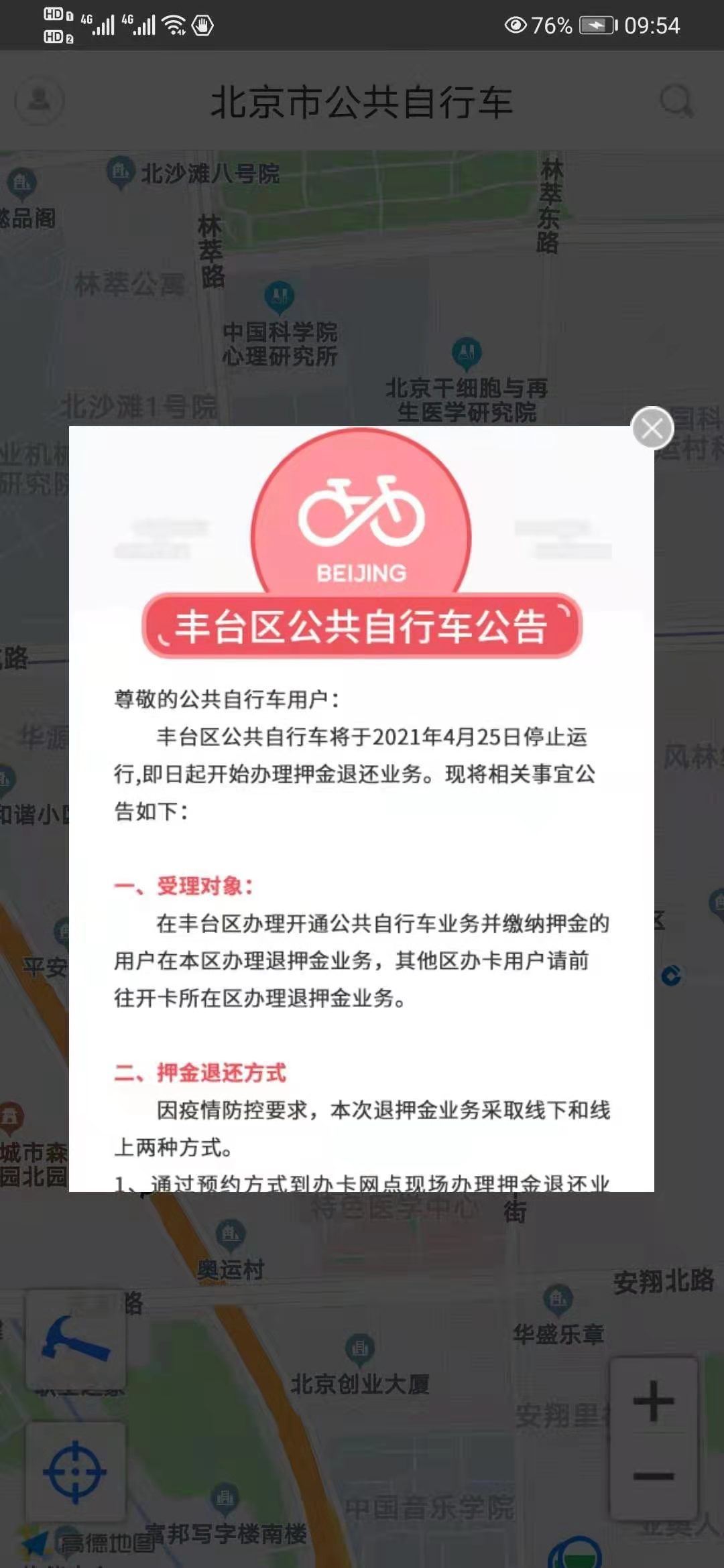Image resolution: width=724 pixels, height=1568 pixels.
Task: Open the user profile icon
Action: point(40,101)
